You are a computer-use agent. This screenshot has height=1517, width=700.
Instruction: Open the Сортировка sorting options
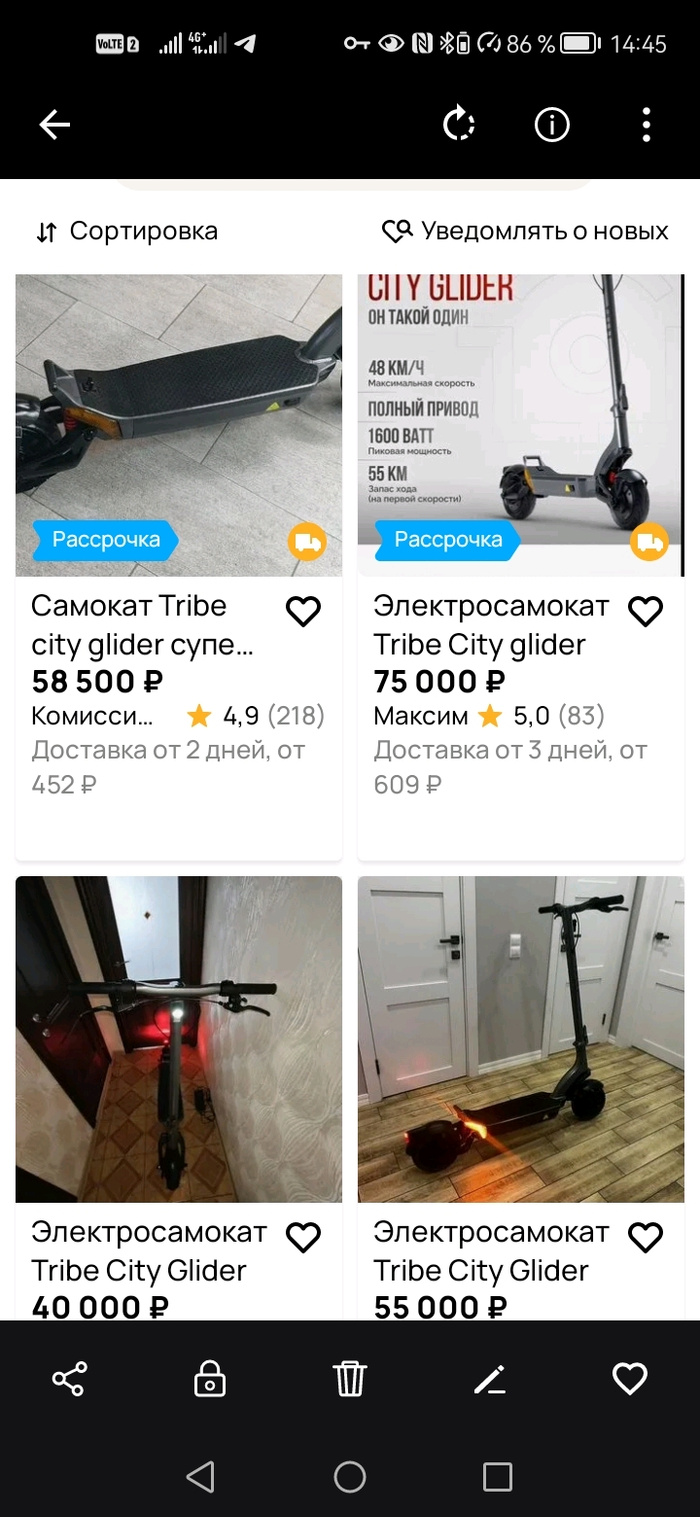(x=127, y=232)
